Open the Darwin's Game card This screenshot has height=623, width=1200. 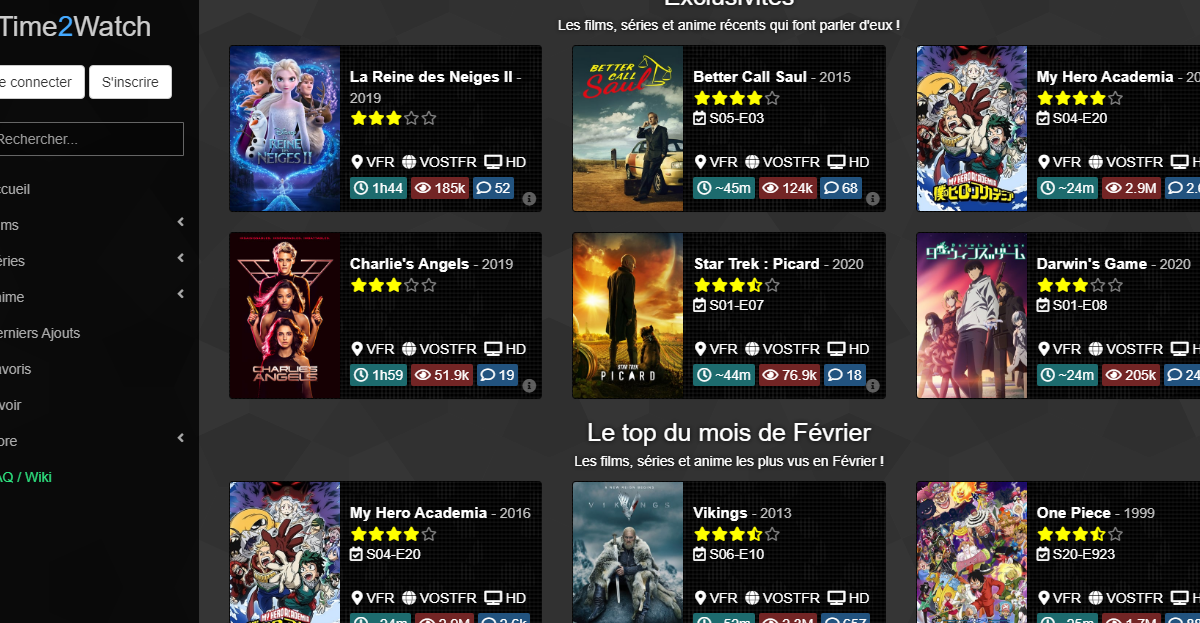[x=1091, y=264]
